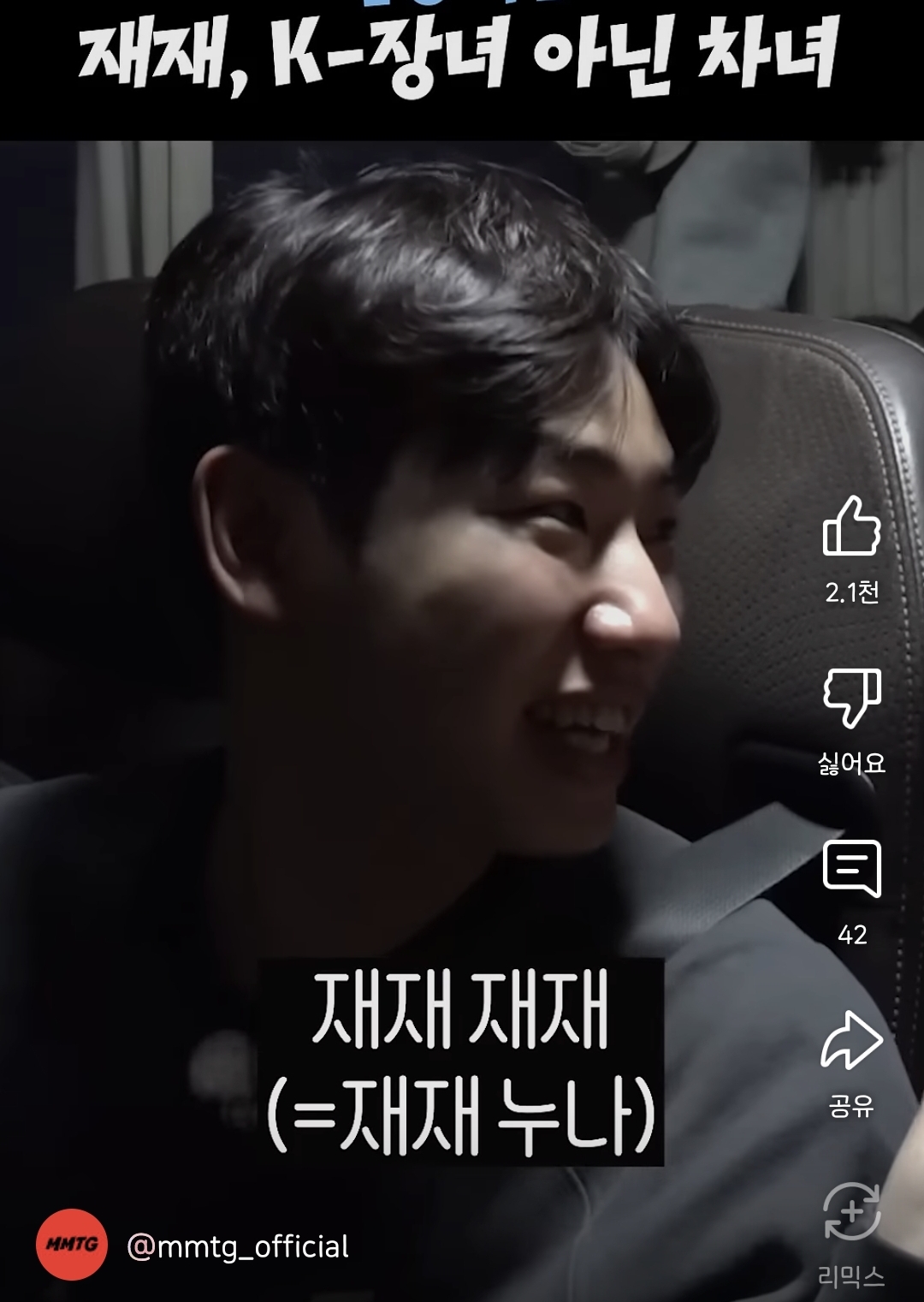Open the @mmtg_official channel
The height and width of the screenshot is (1302, 924).
click(x=238, y=1246)
